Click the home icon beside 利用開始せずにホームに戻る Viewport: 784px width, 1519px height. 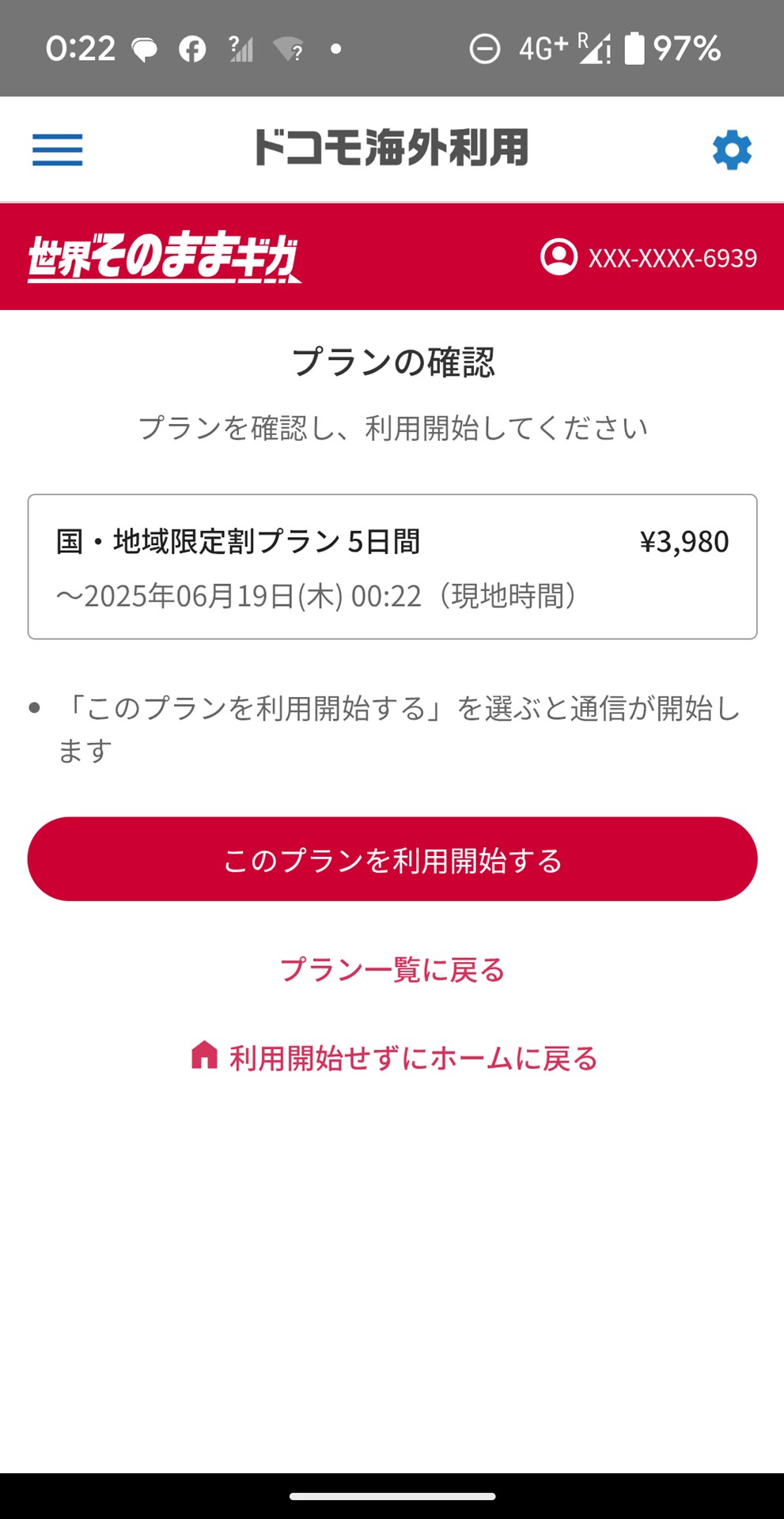204,1055
